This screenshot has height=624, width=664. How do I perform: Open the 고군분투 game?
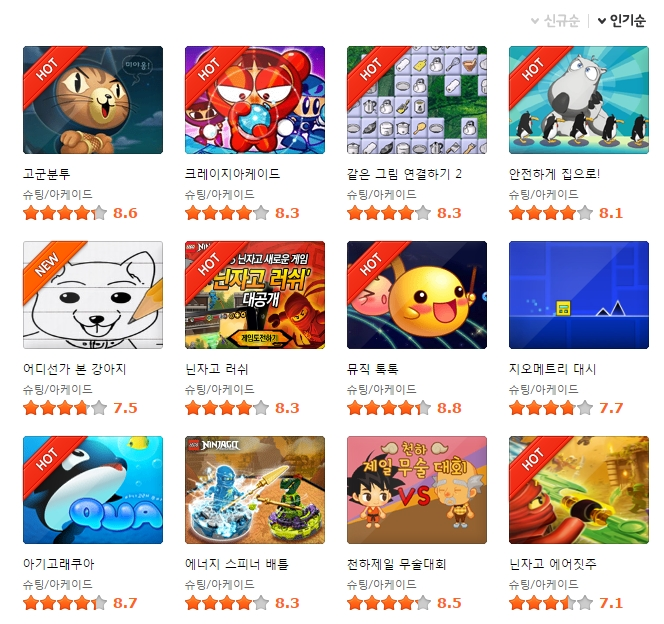92,100
